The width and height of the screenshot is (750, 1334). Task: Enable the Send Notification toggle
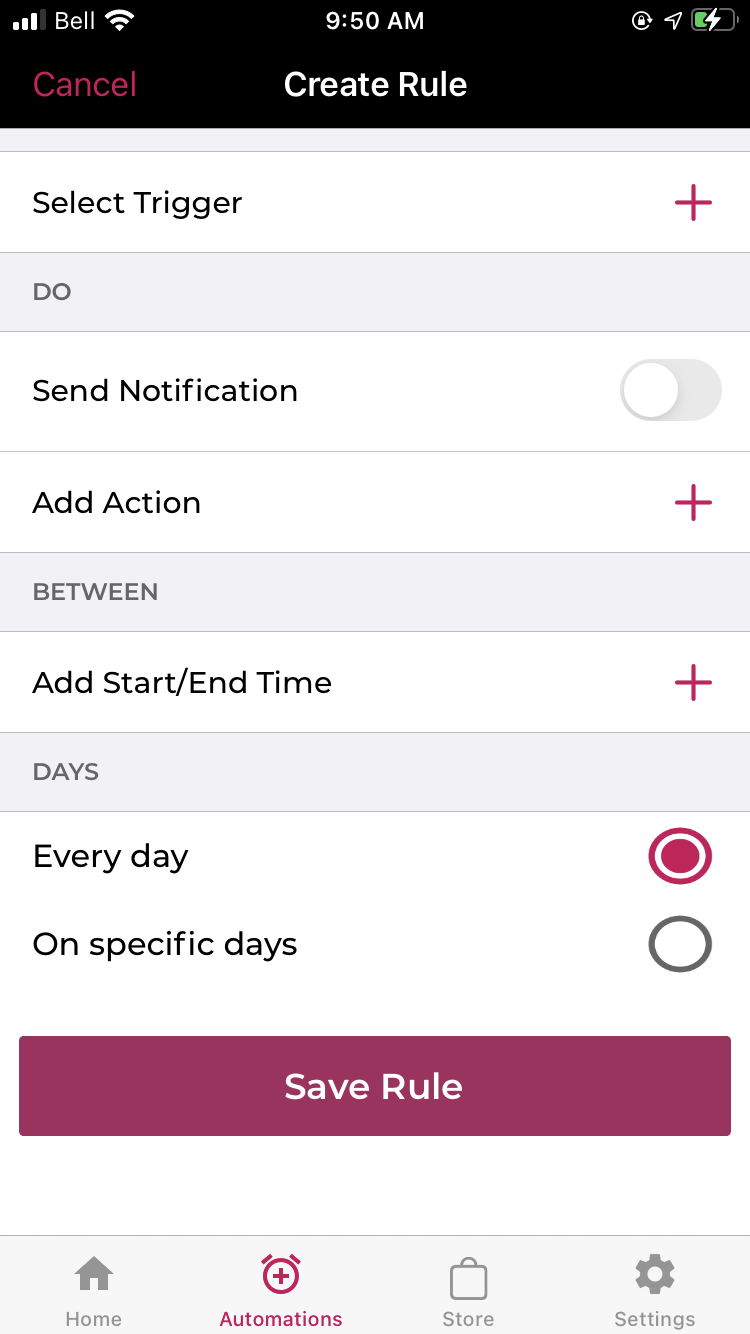click(670, 390)
